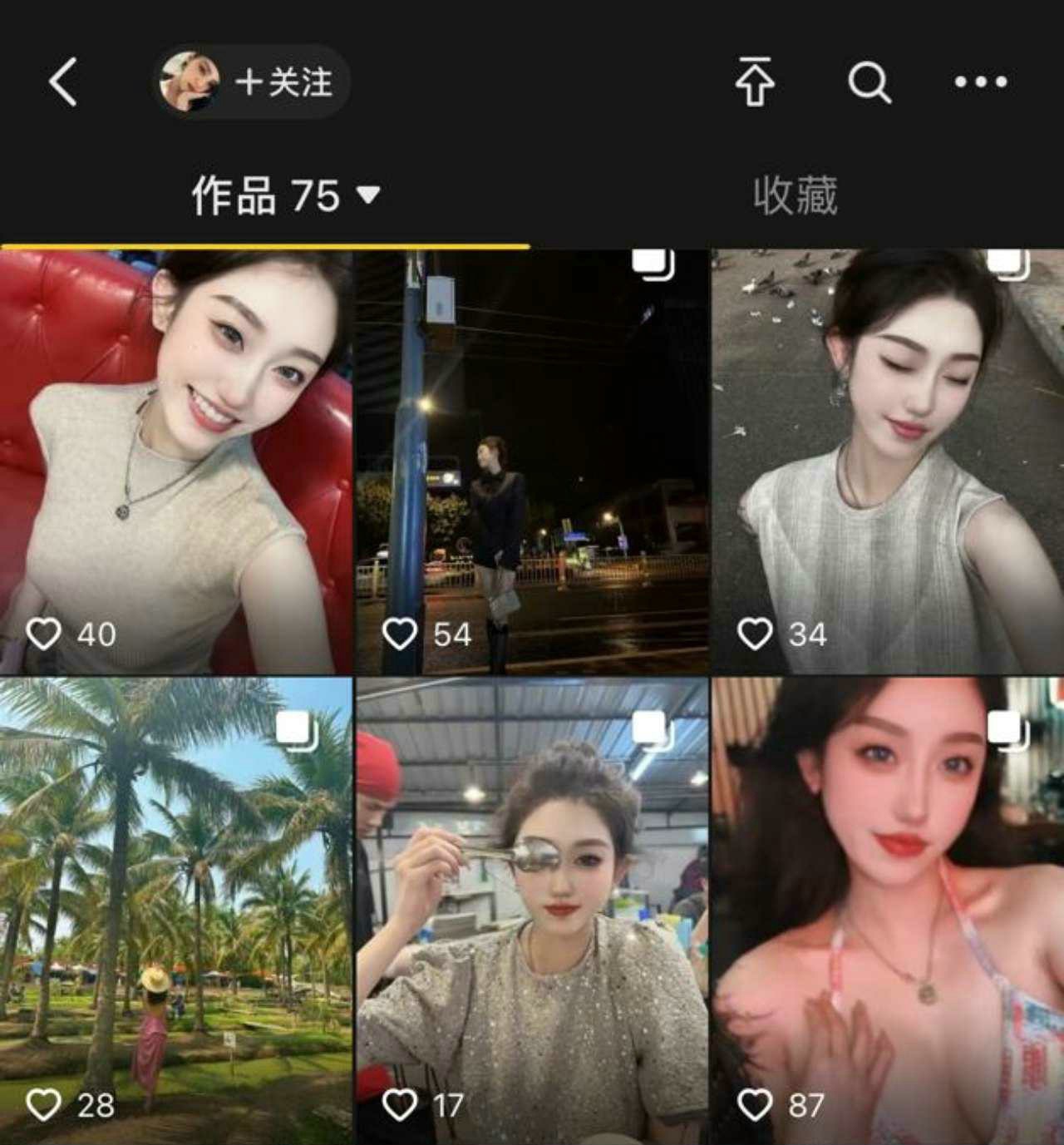View the post with 34 likes

tap(888, 461)
